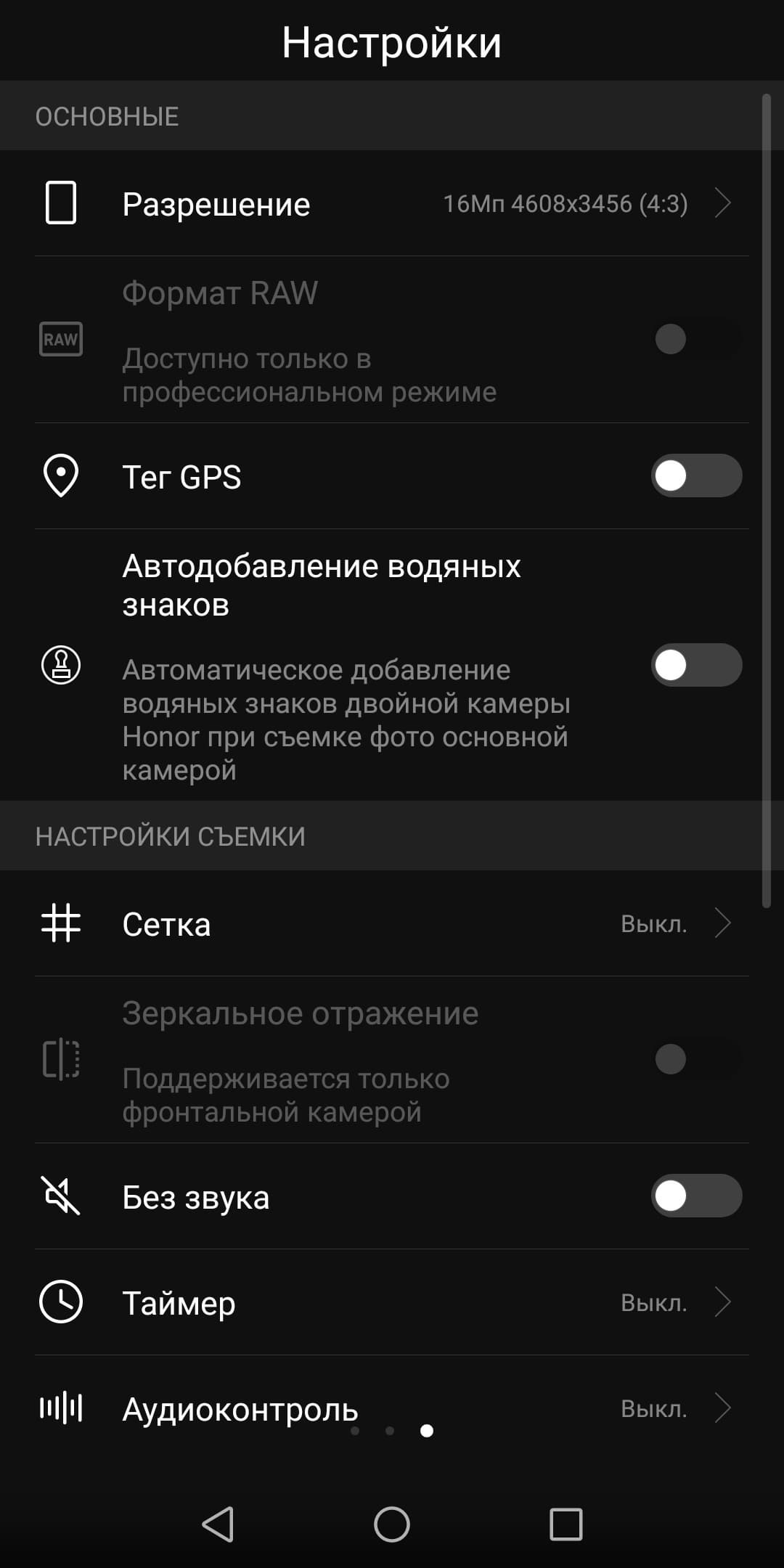Turn on Автодобавление водяных знаков
This screenshot has width=784, height=1568.
[695, 665]
